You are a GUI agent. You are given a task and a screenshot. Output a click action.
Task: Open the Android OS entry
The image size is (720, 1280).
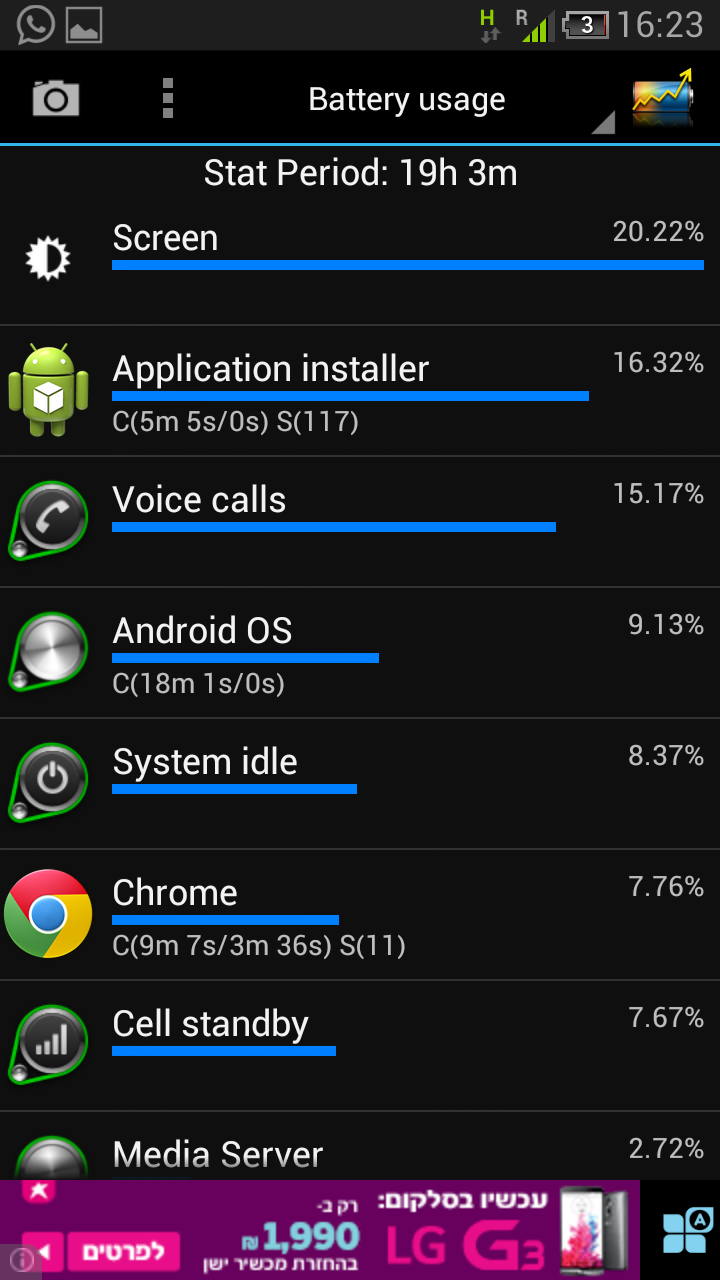pyautogui.click(x=360, y=653)
